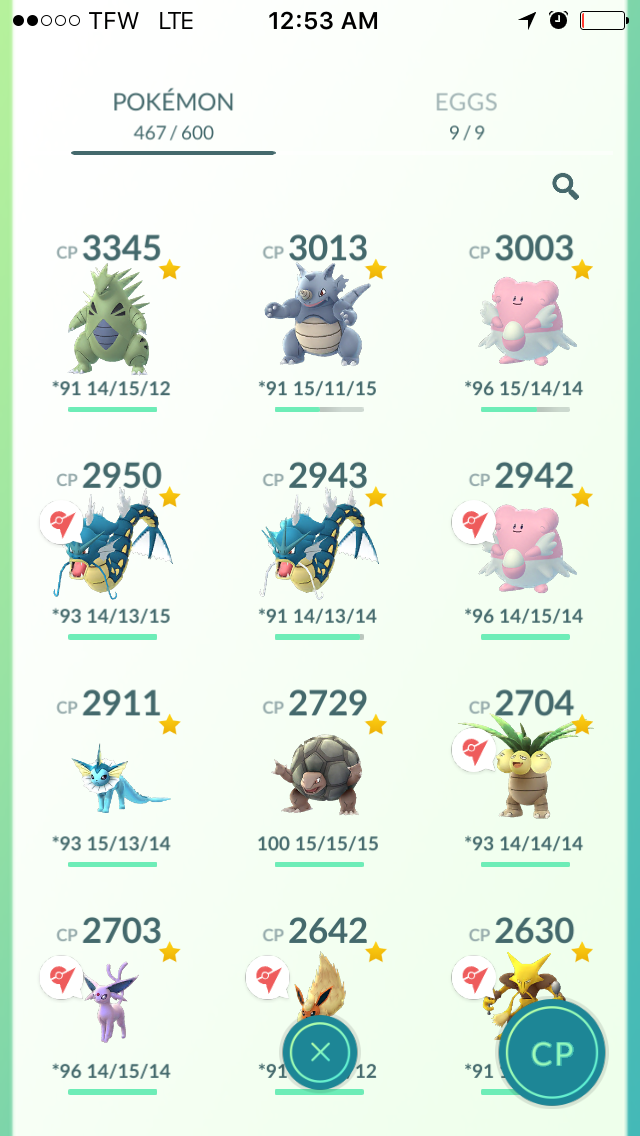View the CP 2911 Vaporeon
The height and width of the screenshot is (1136, 640).
(x=112, y=777)
